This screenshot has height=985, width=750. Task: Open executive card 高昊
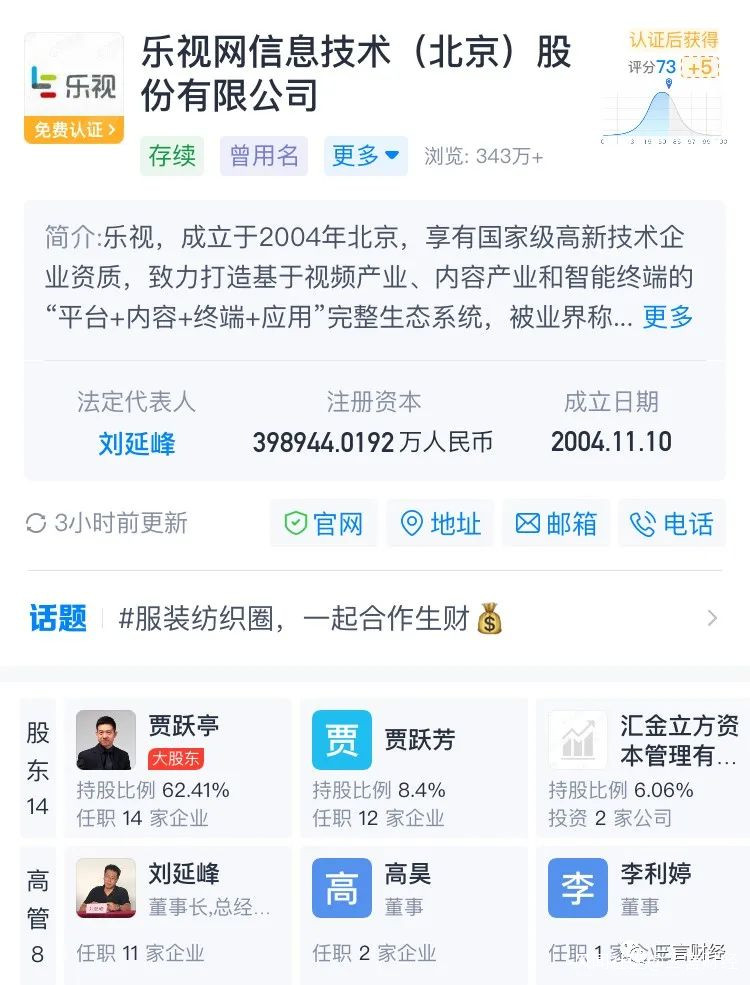[x=414, y=910]
